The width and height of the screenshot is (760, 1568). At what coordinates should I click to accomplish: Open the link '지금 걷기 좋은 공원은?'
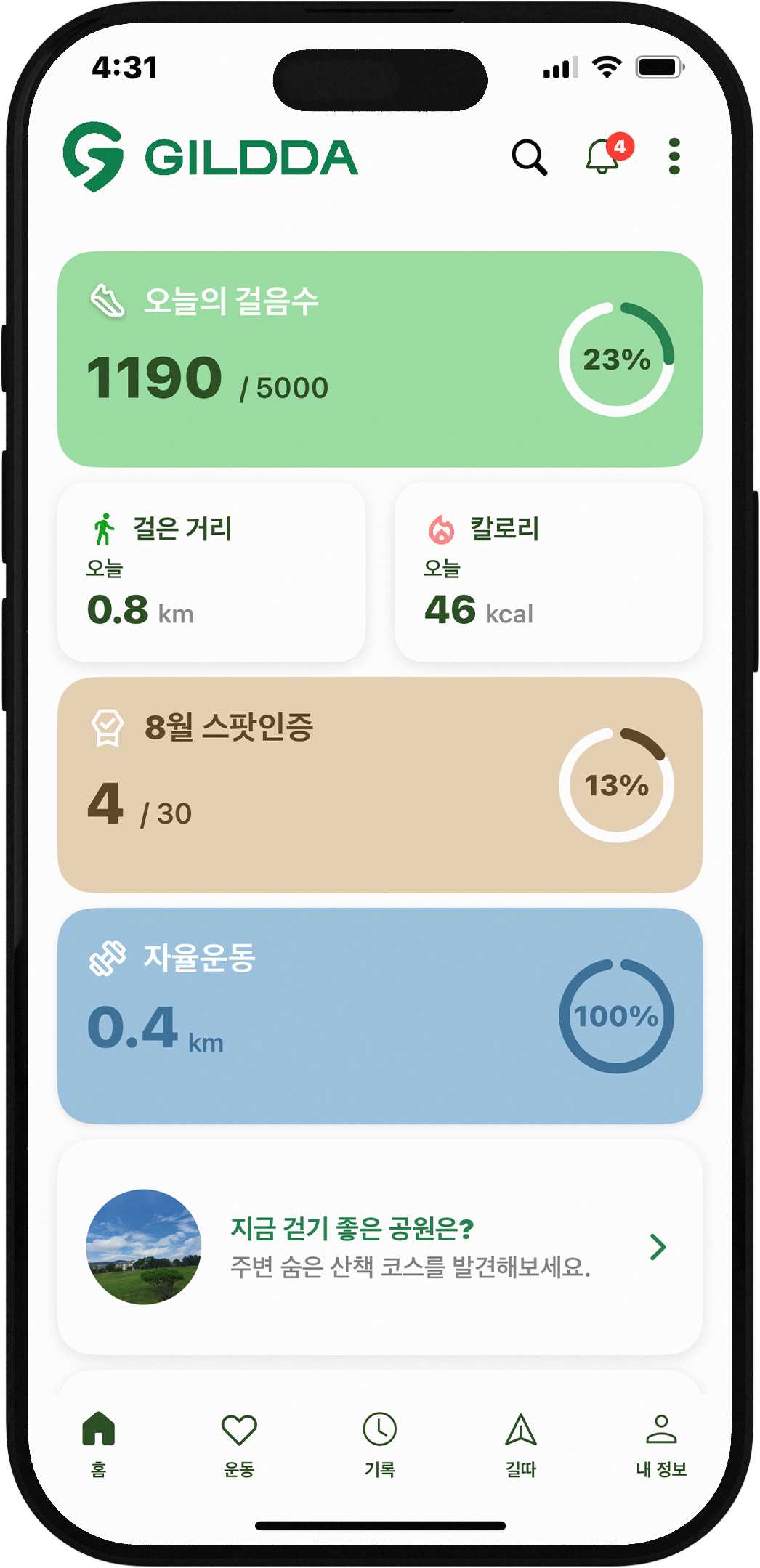coord(352,1224)
